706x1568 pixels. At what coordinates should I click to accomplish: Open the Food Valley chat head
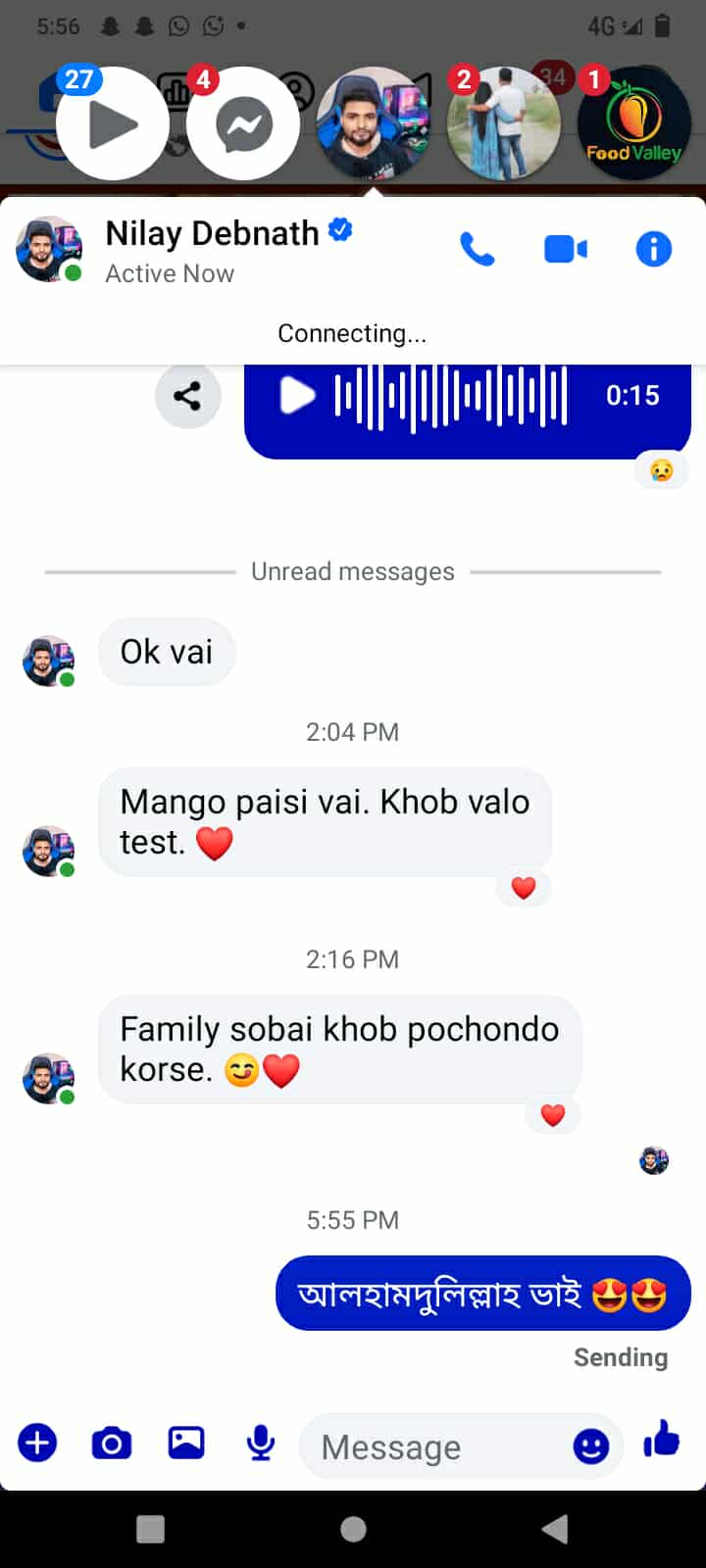click(633, 124)
